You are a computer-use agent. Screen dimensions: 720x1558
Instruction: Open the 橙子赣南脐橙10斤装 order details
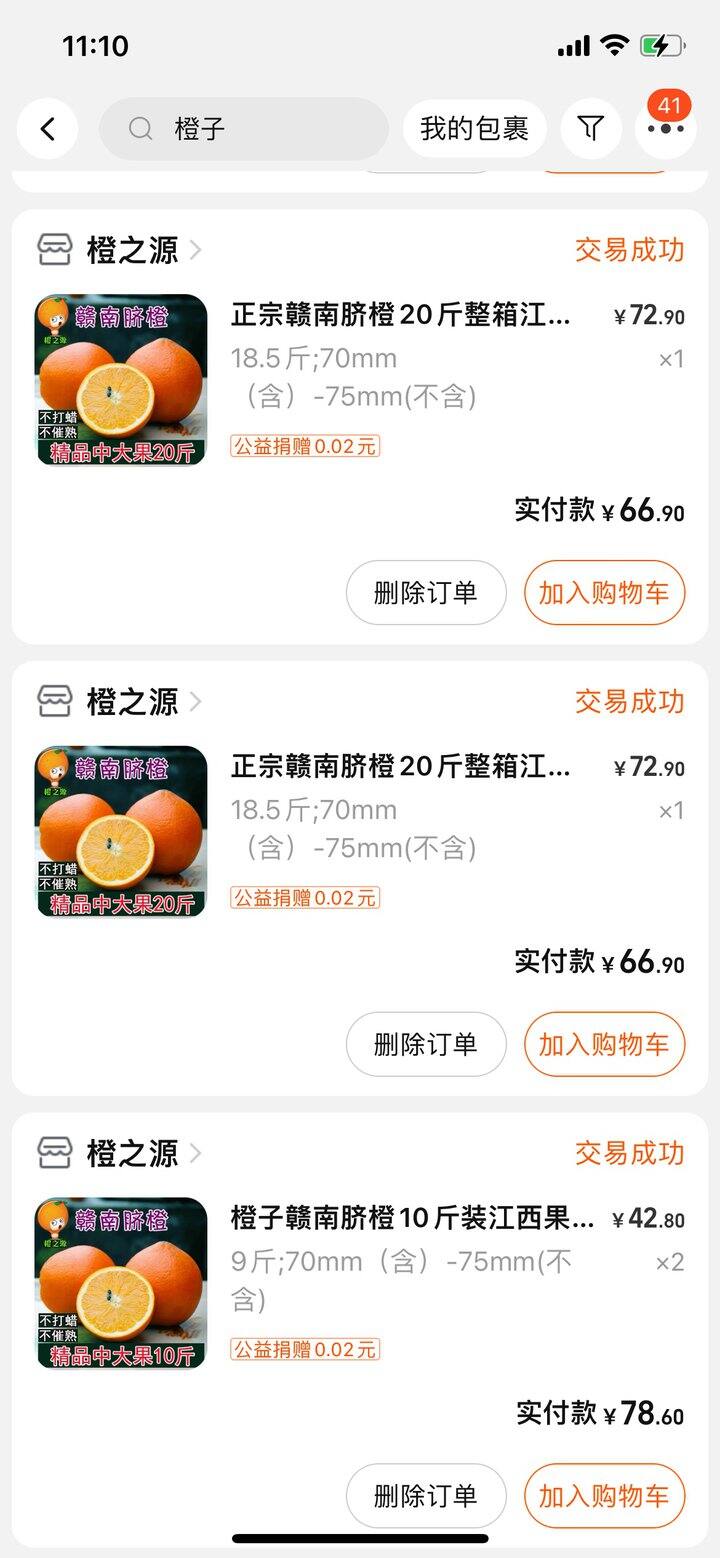(x=413, y=1219)
